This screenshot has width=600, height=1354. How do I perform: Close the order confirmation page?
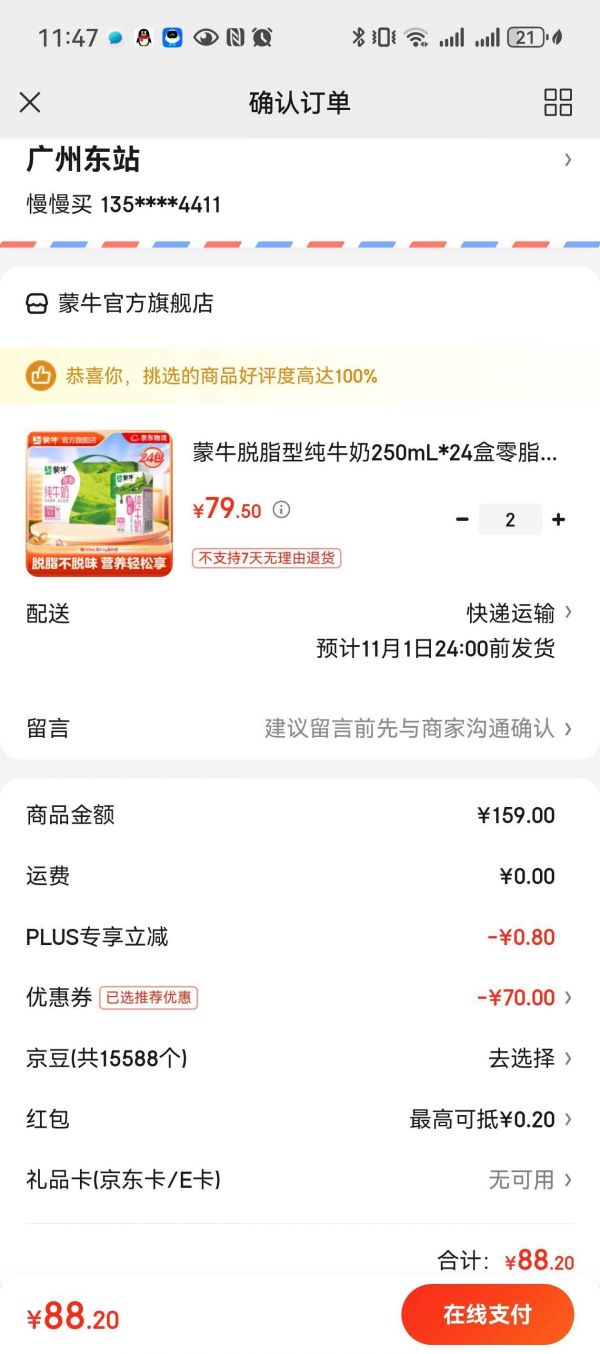tap(30, 102)
